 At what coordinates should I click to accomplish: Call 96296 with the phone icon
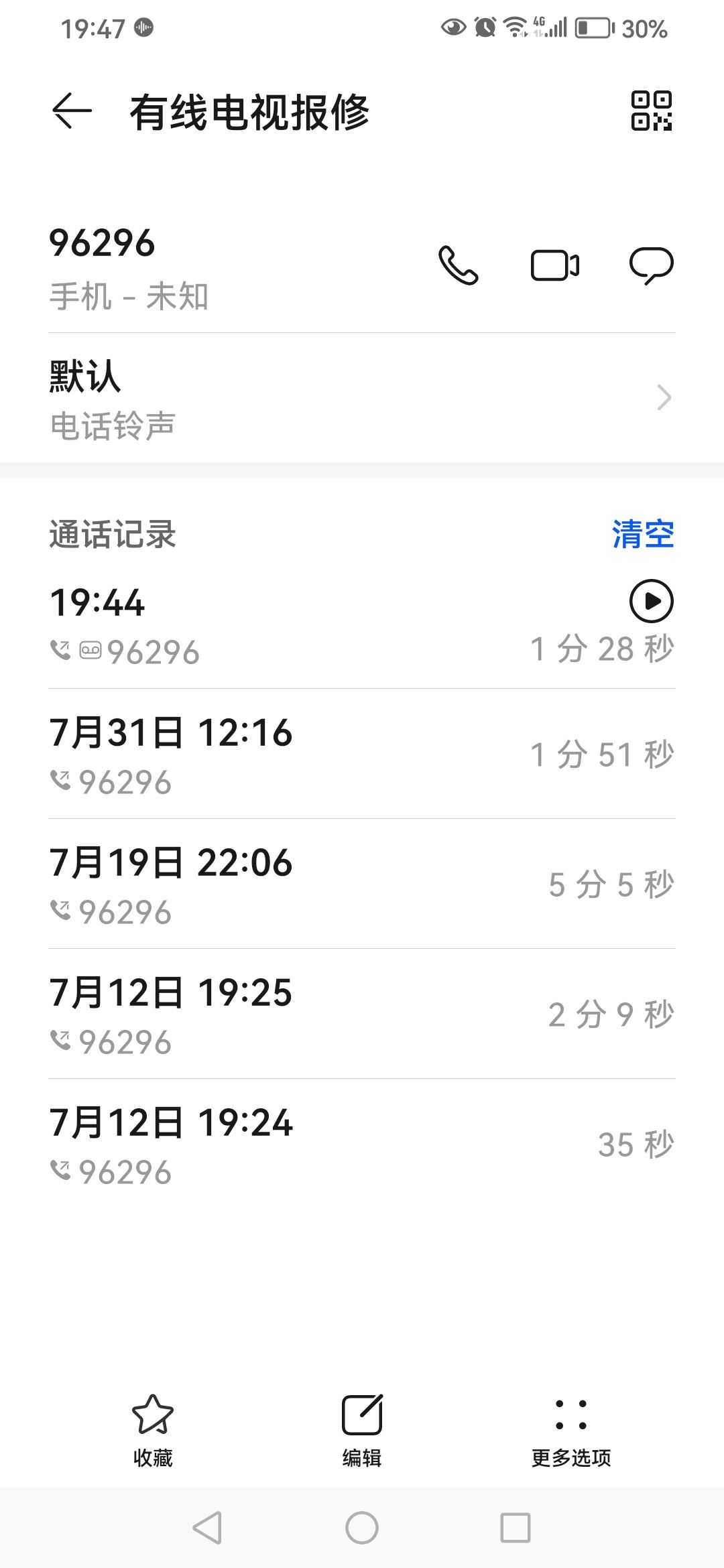[x=458, y=265]
